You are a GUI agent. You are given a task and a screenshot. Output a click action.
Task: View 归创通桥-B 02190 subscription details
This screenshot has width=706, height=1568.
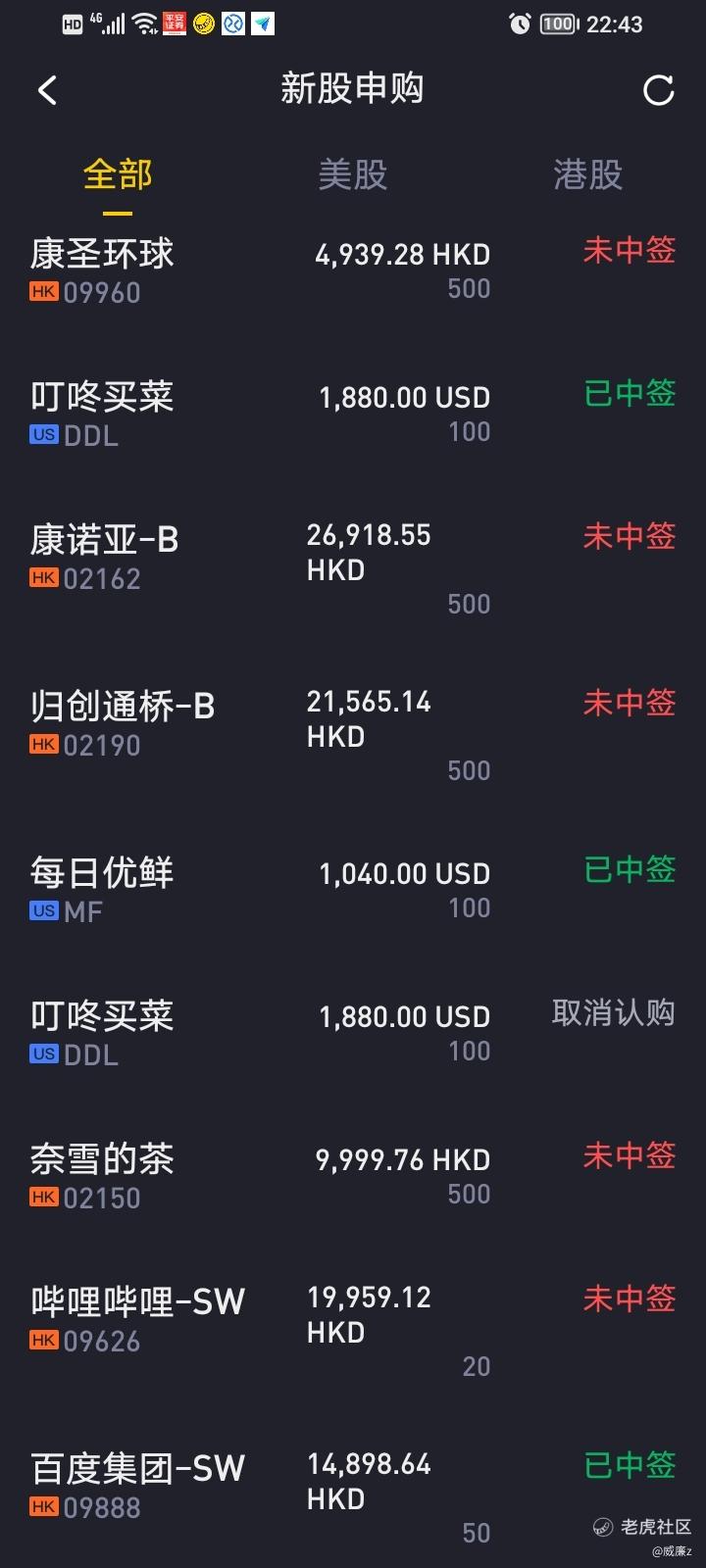pyautogui.click(x=353, y=735)
